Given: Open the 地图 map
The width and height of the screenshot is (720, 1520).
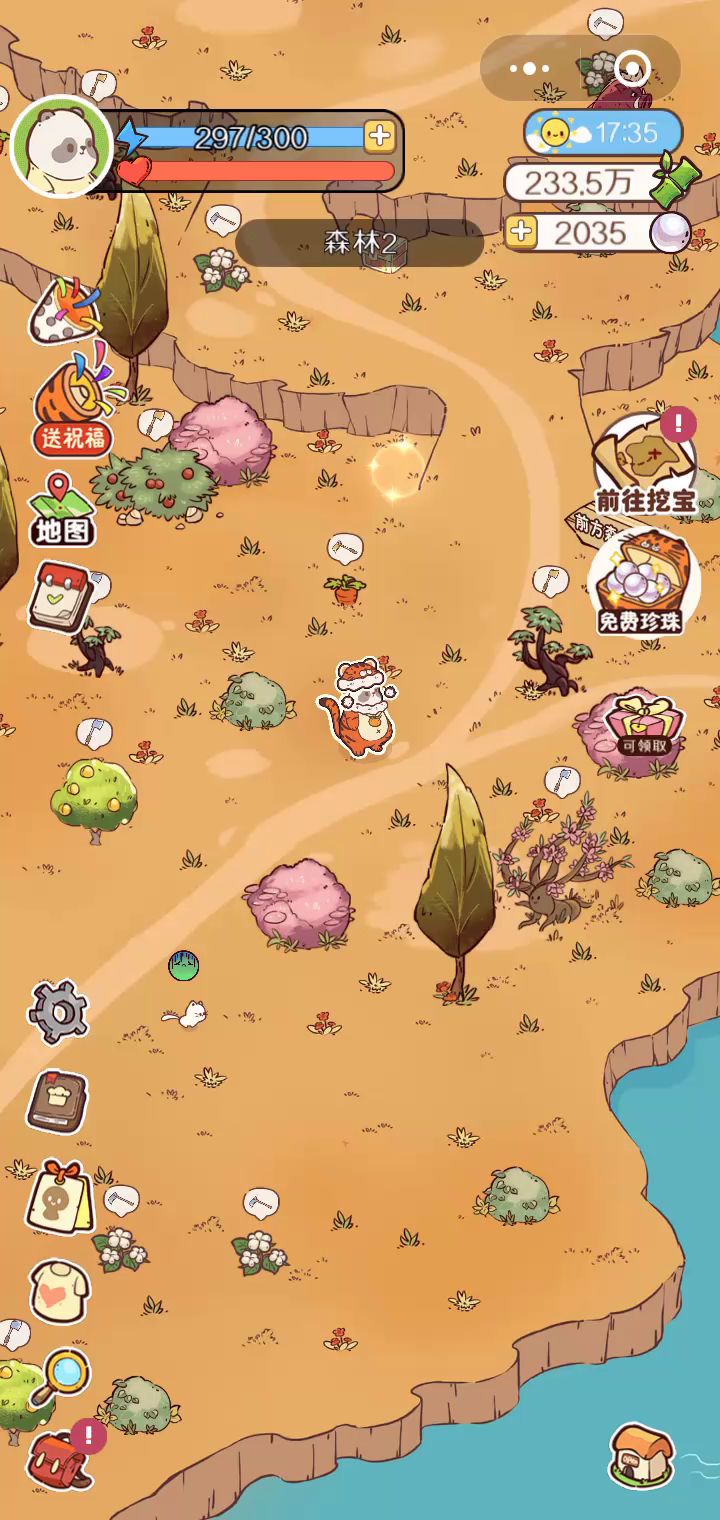Looking at the screenshot, I should (62, 508).
